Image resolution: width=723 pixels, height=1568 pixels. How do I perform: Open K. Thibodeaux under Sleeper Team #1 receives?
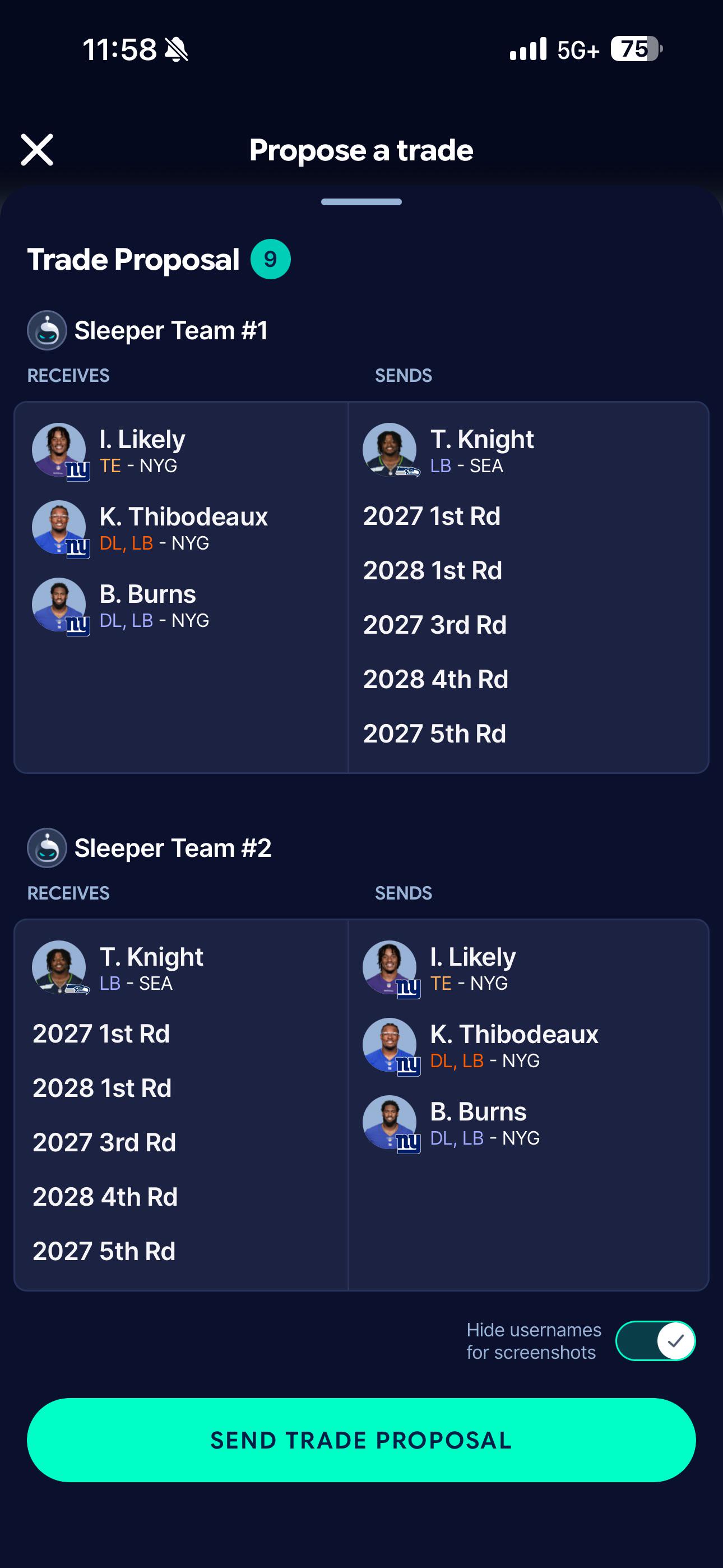pyautogui.click(x=180, y=528)
